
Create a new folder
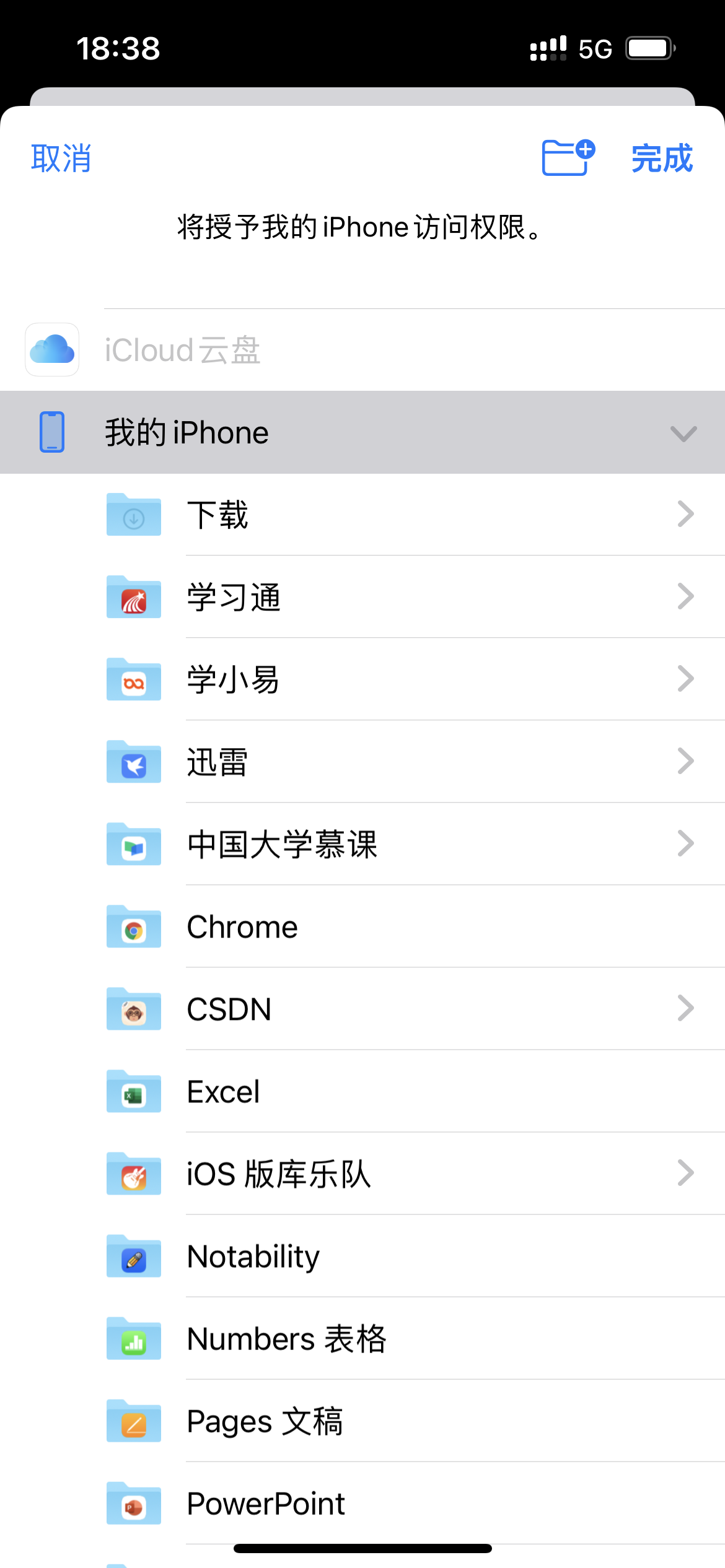(568, 158)
